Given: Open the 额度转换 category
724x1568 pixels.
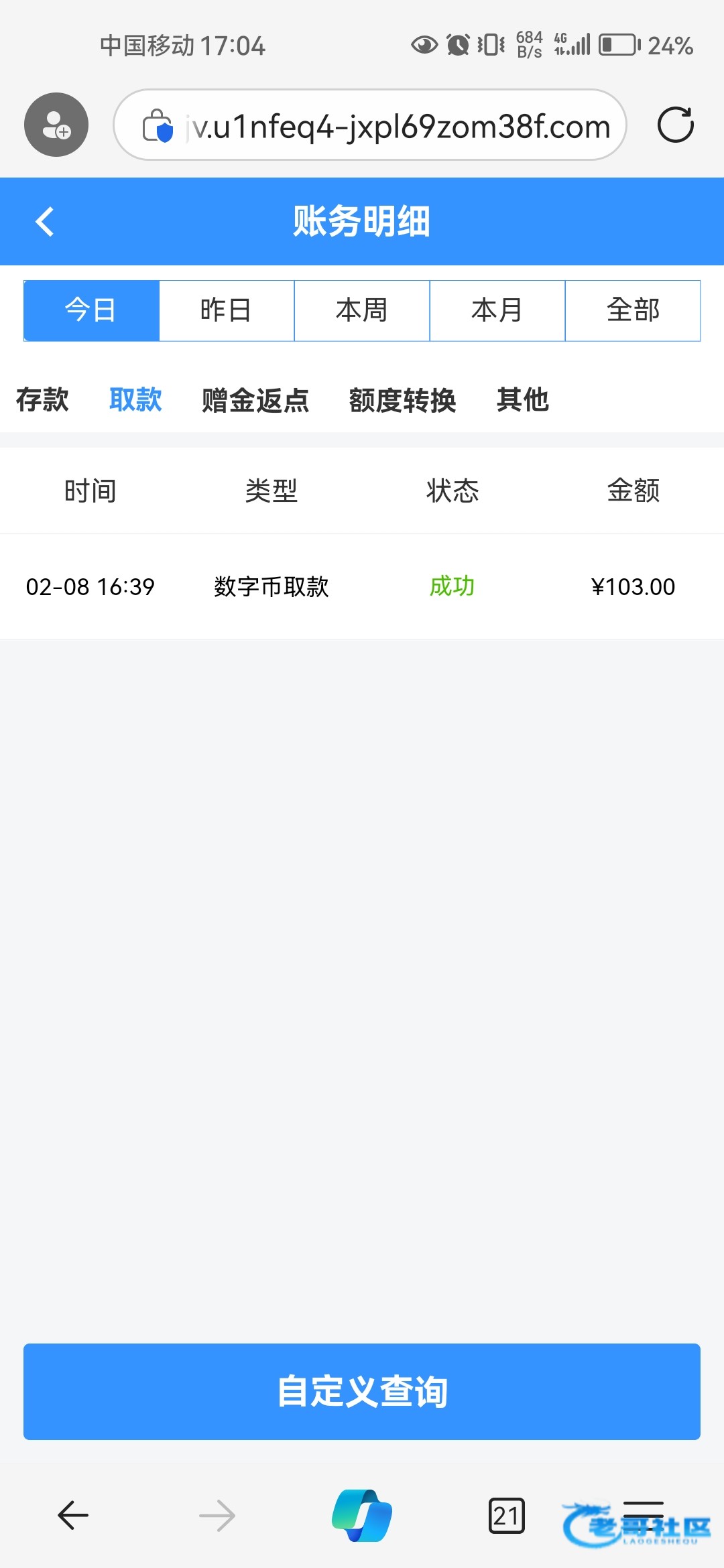Looking at the screenshot, I should pyautogui.click(x=402, y=400).
